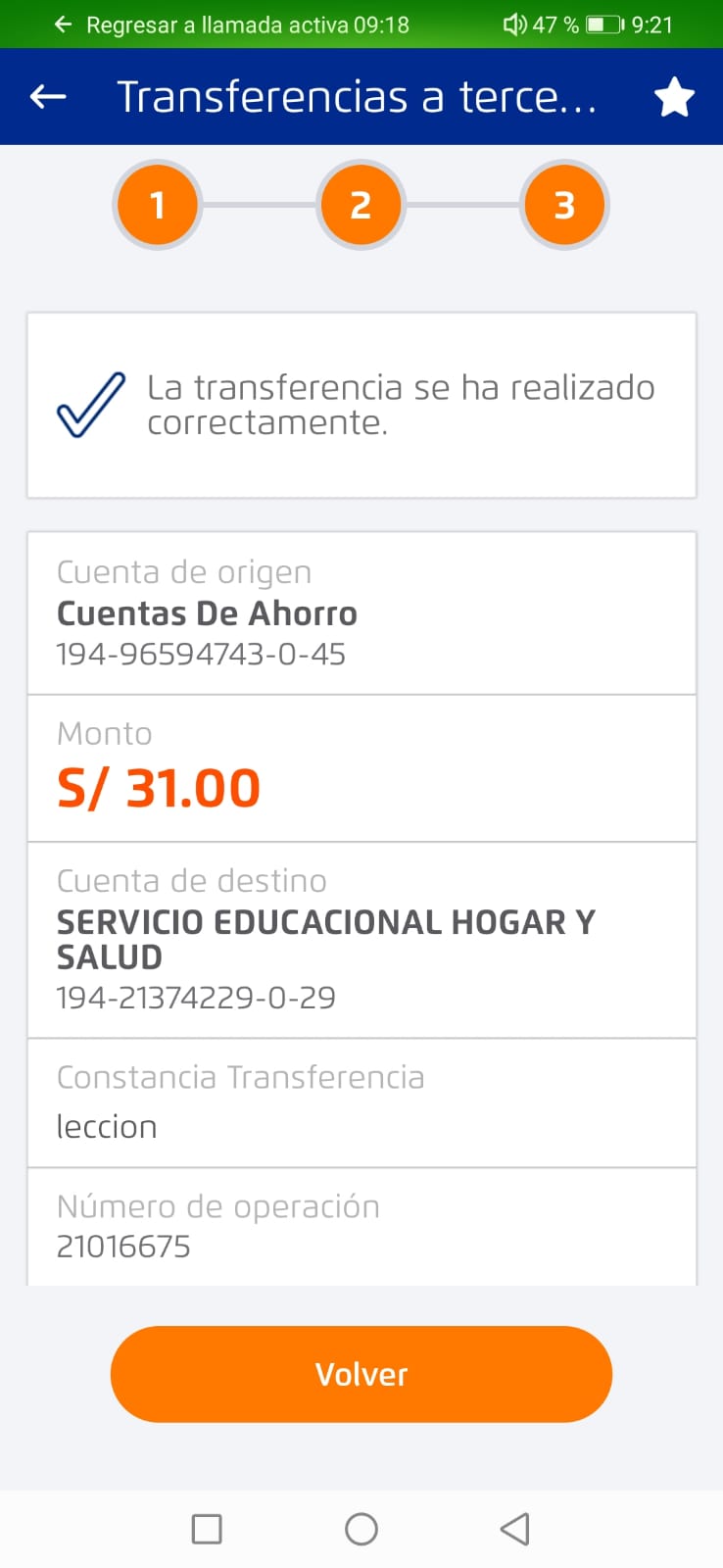Screen dimensions: 723x1568
Task: Open recent apps from navigation bar
Action: [207, 1529]
